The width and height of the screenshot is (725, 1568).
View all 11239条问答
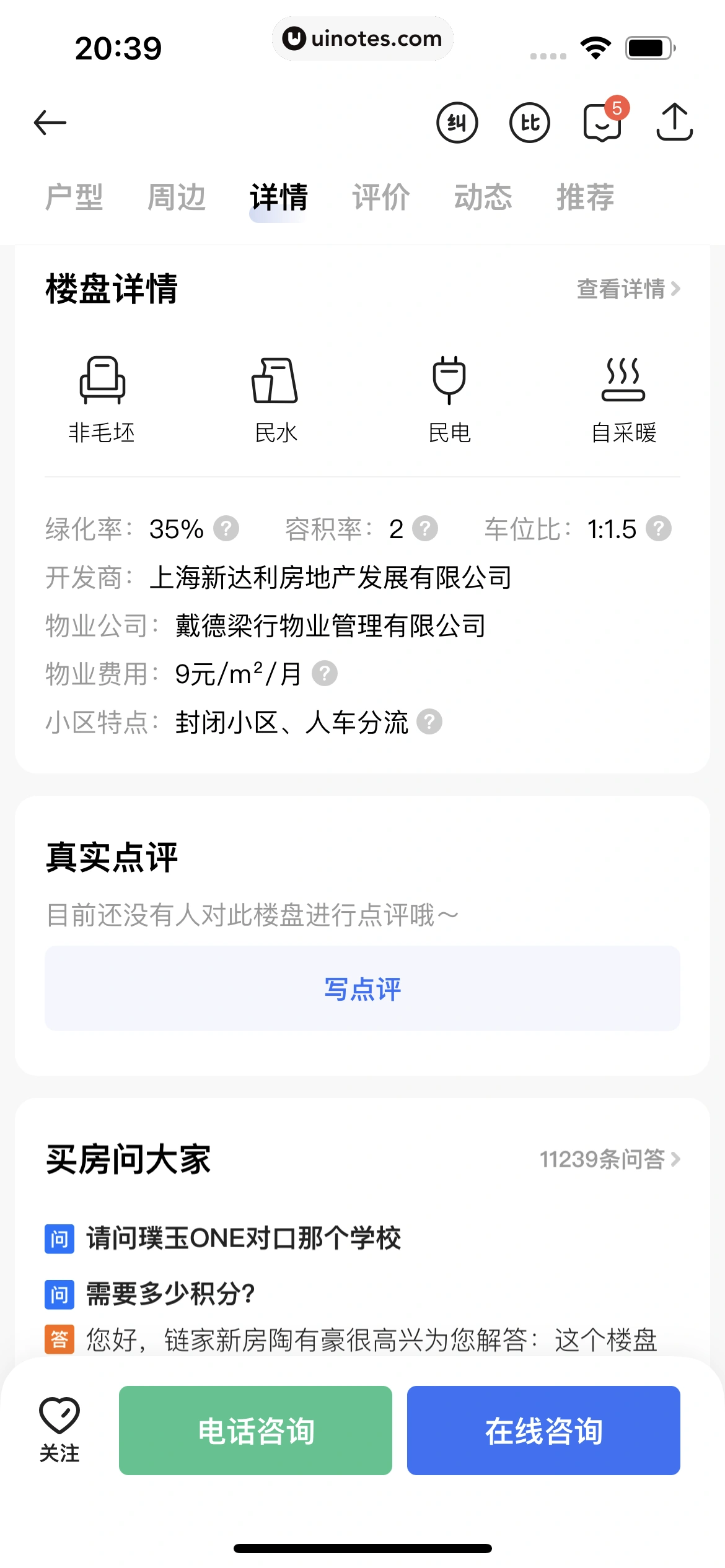610,1159
